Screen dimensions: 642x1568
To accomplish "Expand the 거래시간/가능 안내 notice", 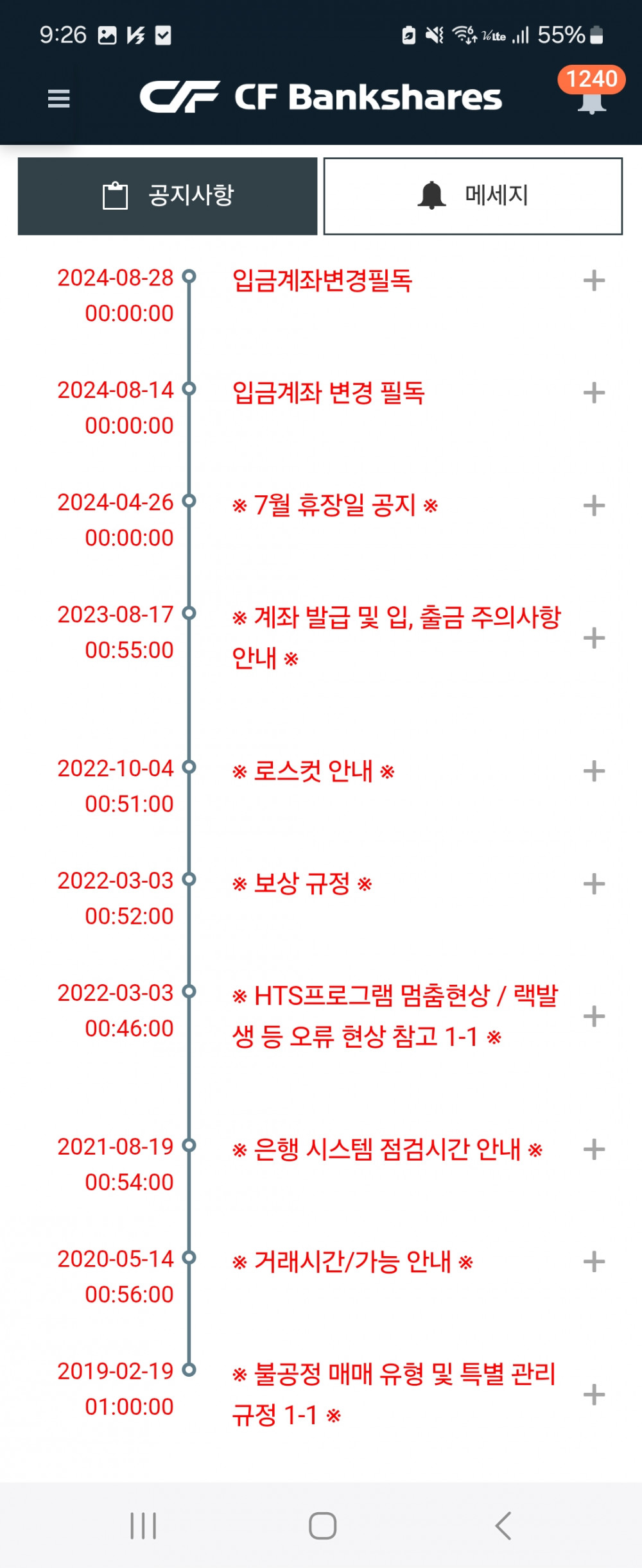I will coord(594,1262).
